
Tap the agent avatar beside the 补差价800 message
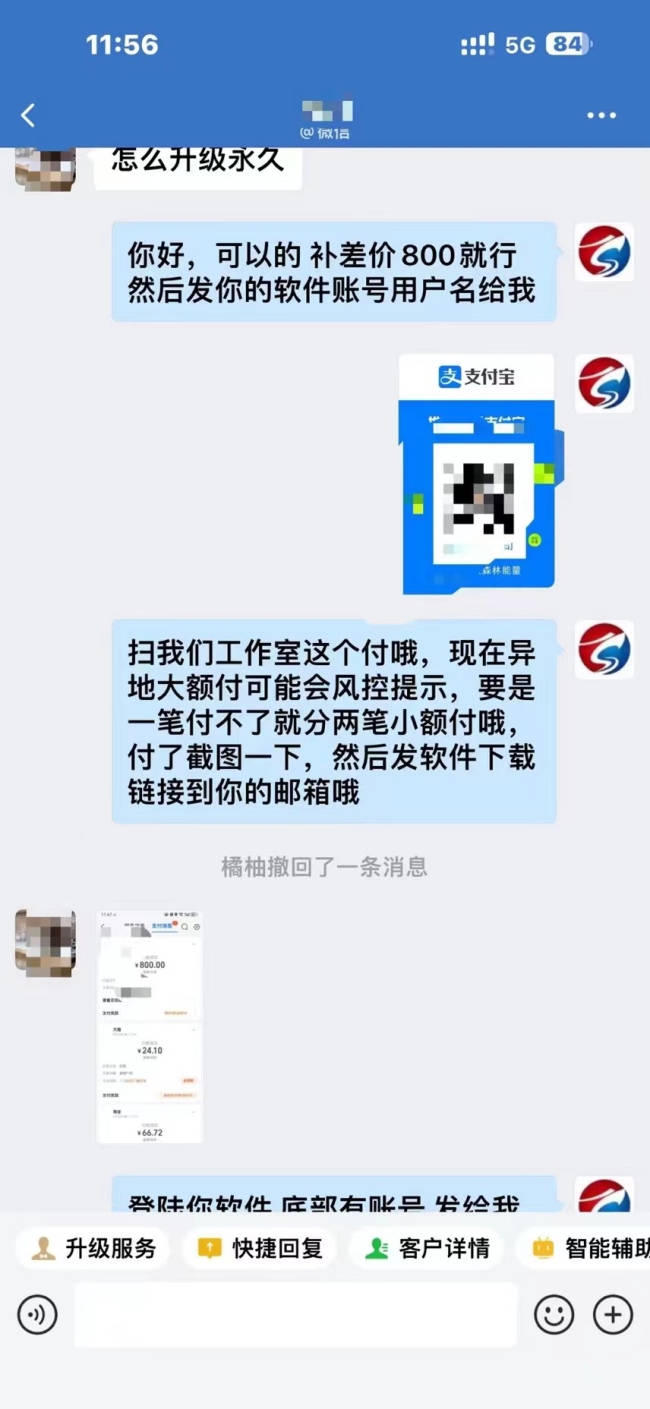coord(604,252)
